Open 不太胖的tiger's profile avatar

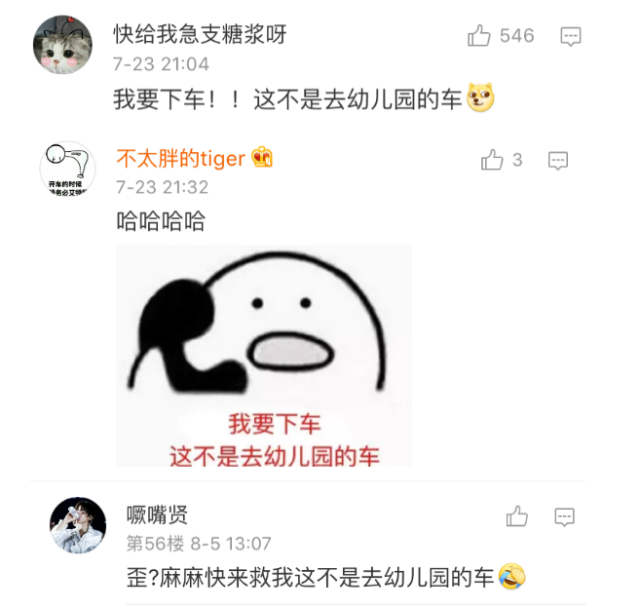[x=67, y=168]
